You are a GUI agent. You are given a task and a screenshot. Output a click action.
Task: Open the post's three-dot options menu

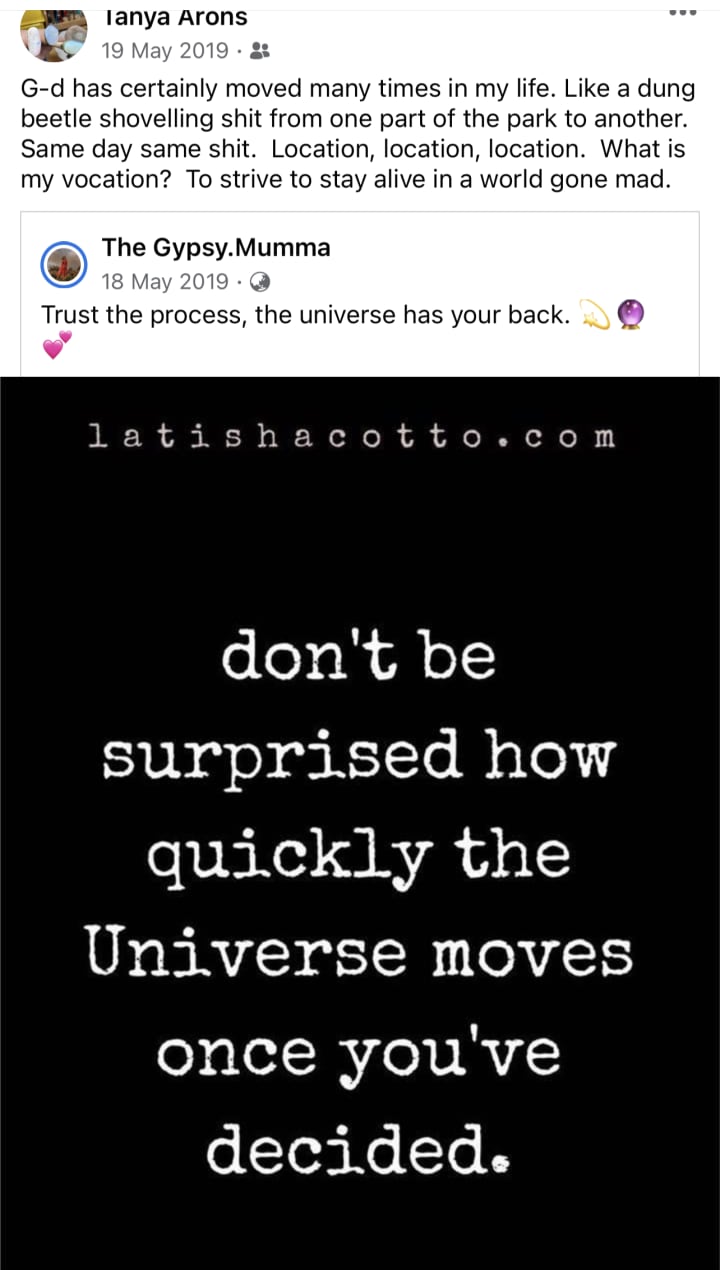(681, 13)
